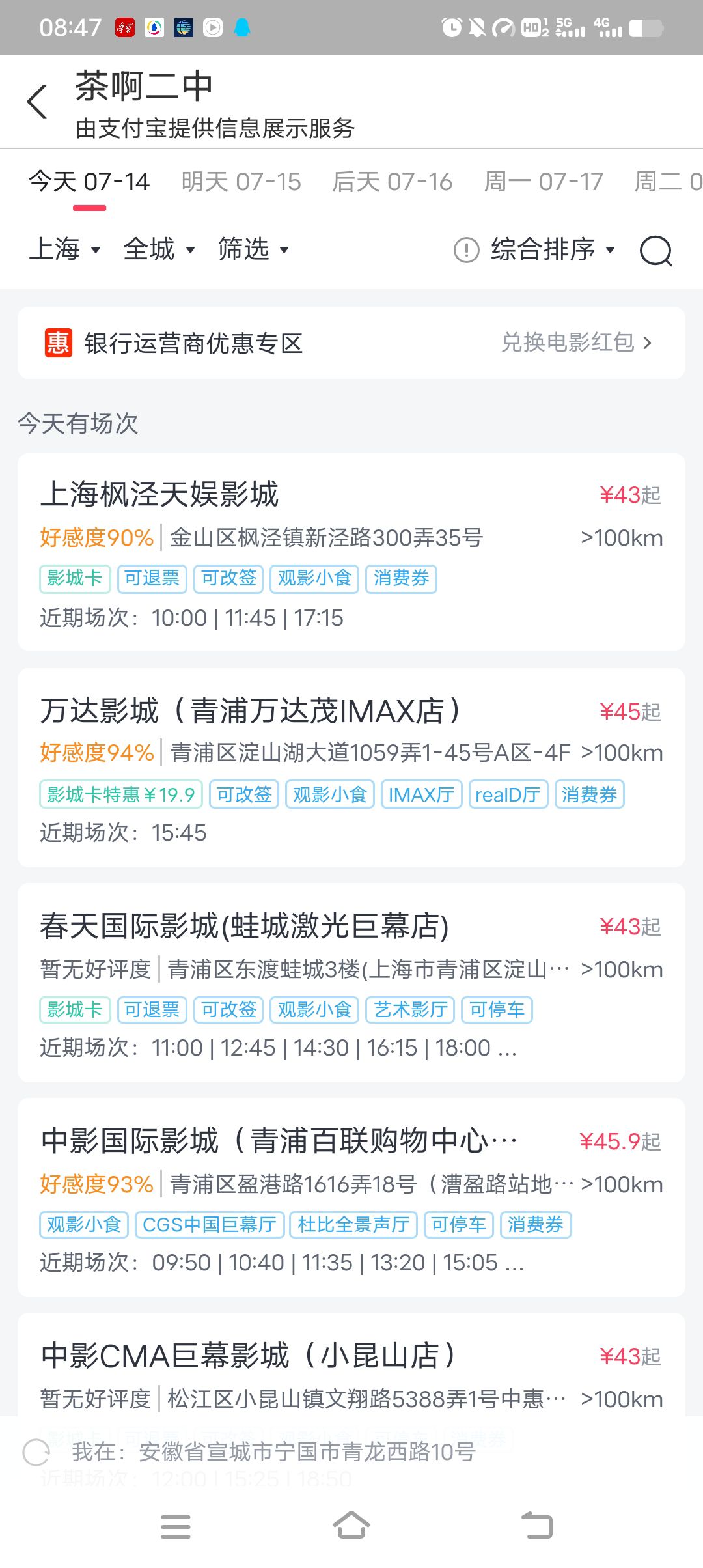
Task: Switch to the 明天 07-15 date tab
Action: pos(241,182)
